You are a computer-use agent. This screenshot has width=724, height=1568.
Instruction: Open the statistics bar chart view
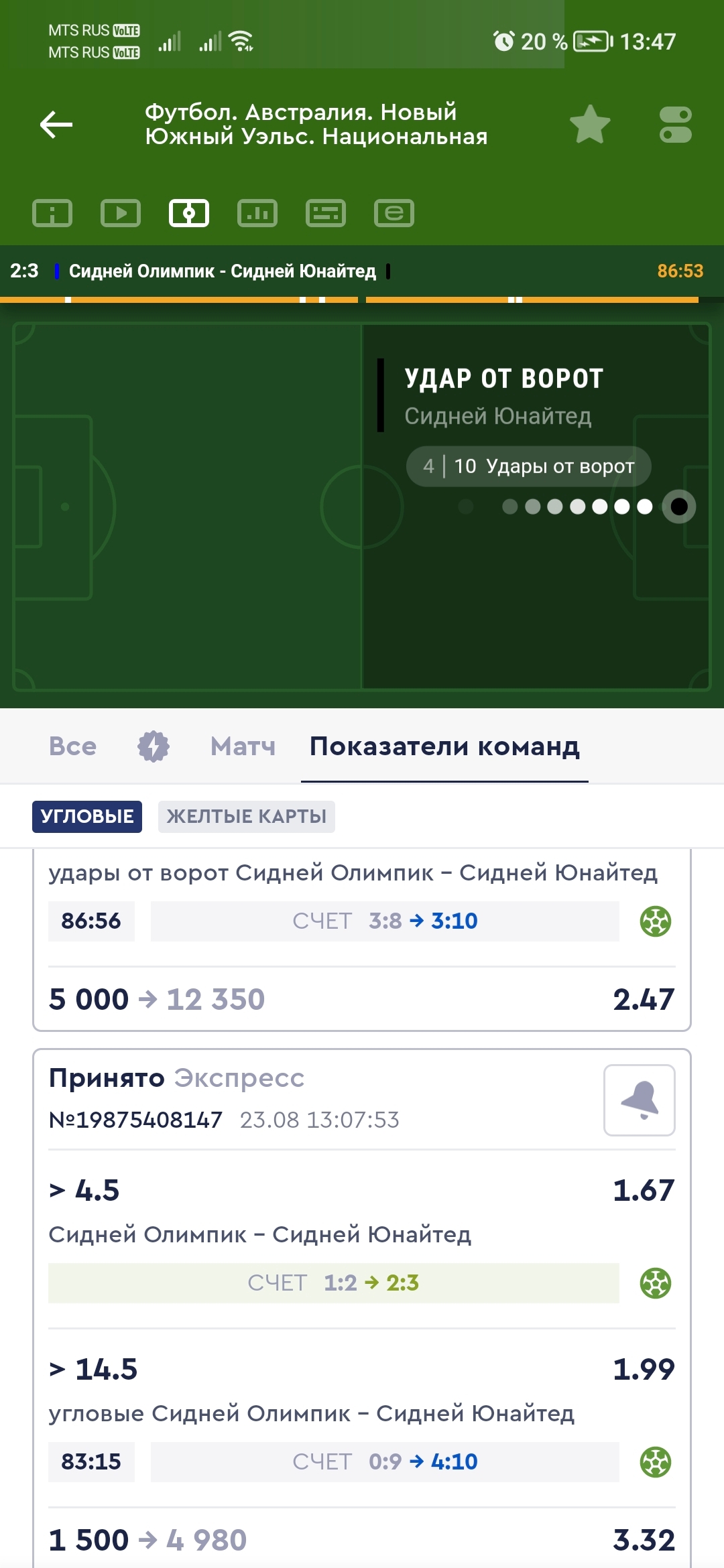click(x=257, y=214)
